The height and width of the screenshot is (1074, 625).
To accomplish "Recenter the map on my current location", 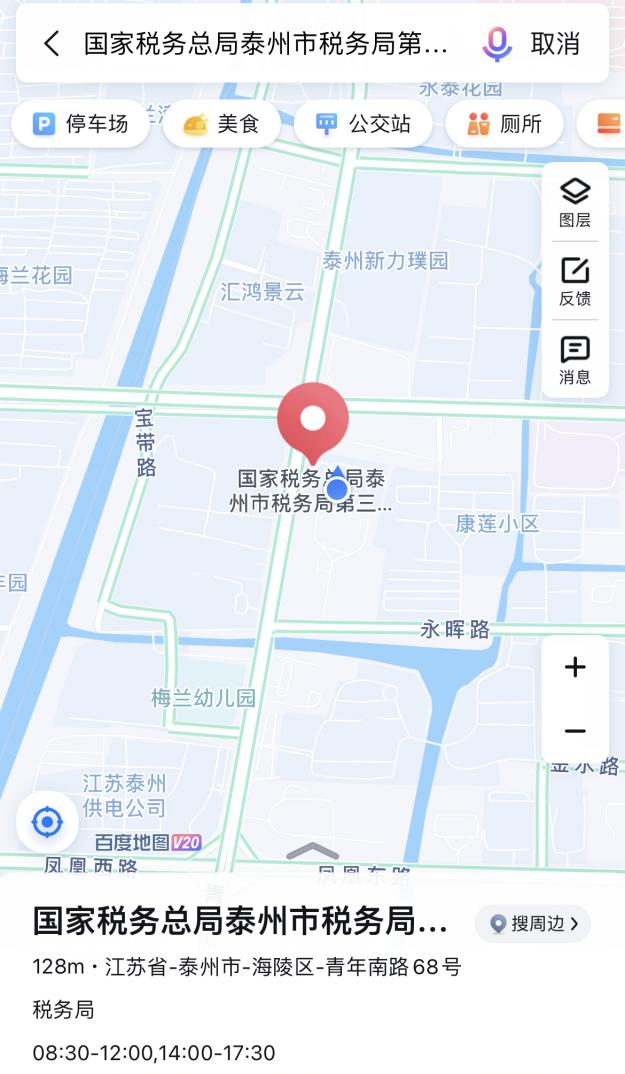I will [47, 822].
